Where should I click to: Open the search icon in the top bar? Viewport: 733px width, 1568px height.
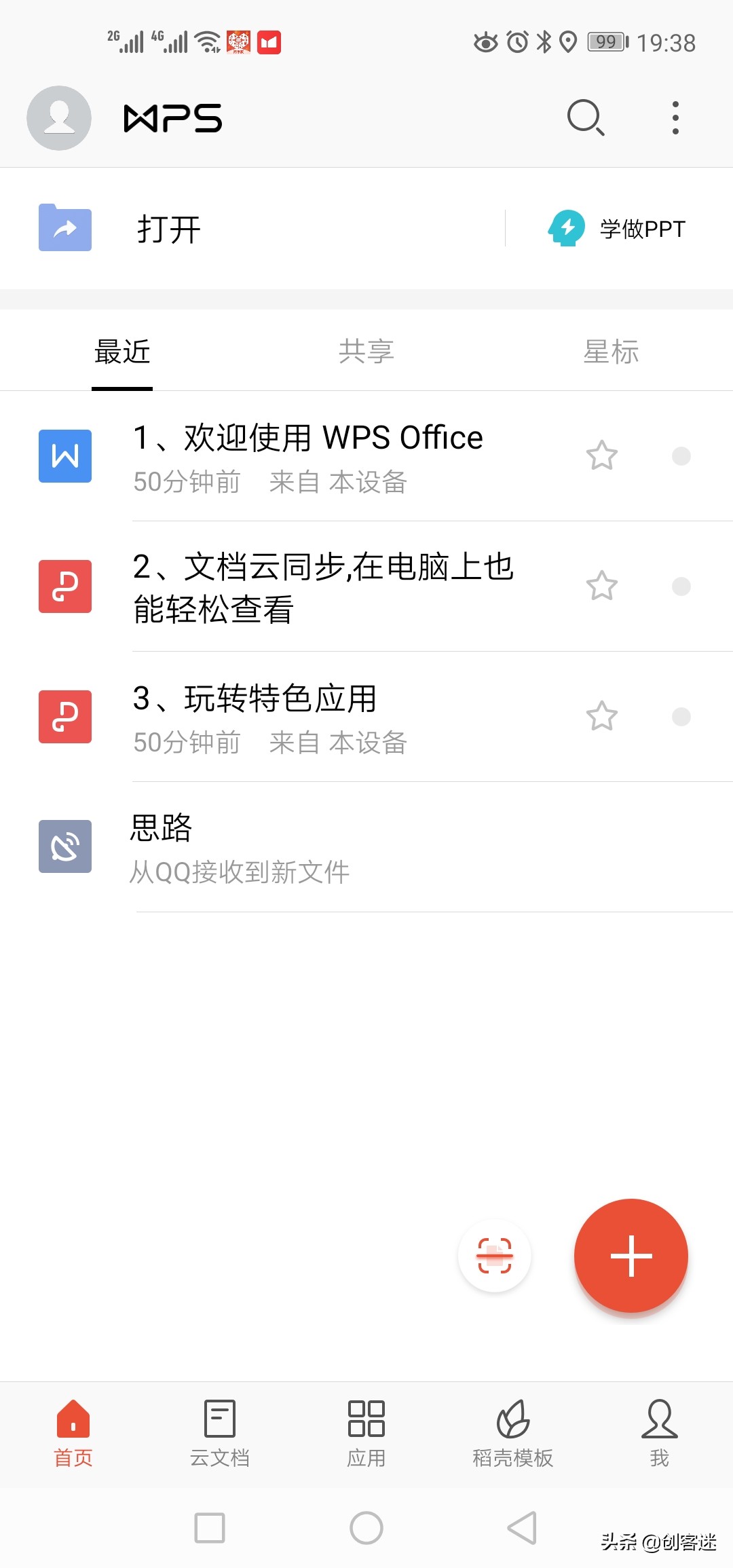coord(586,117)
